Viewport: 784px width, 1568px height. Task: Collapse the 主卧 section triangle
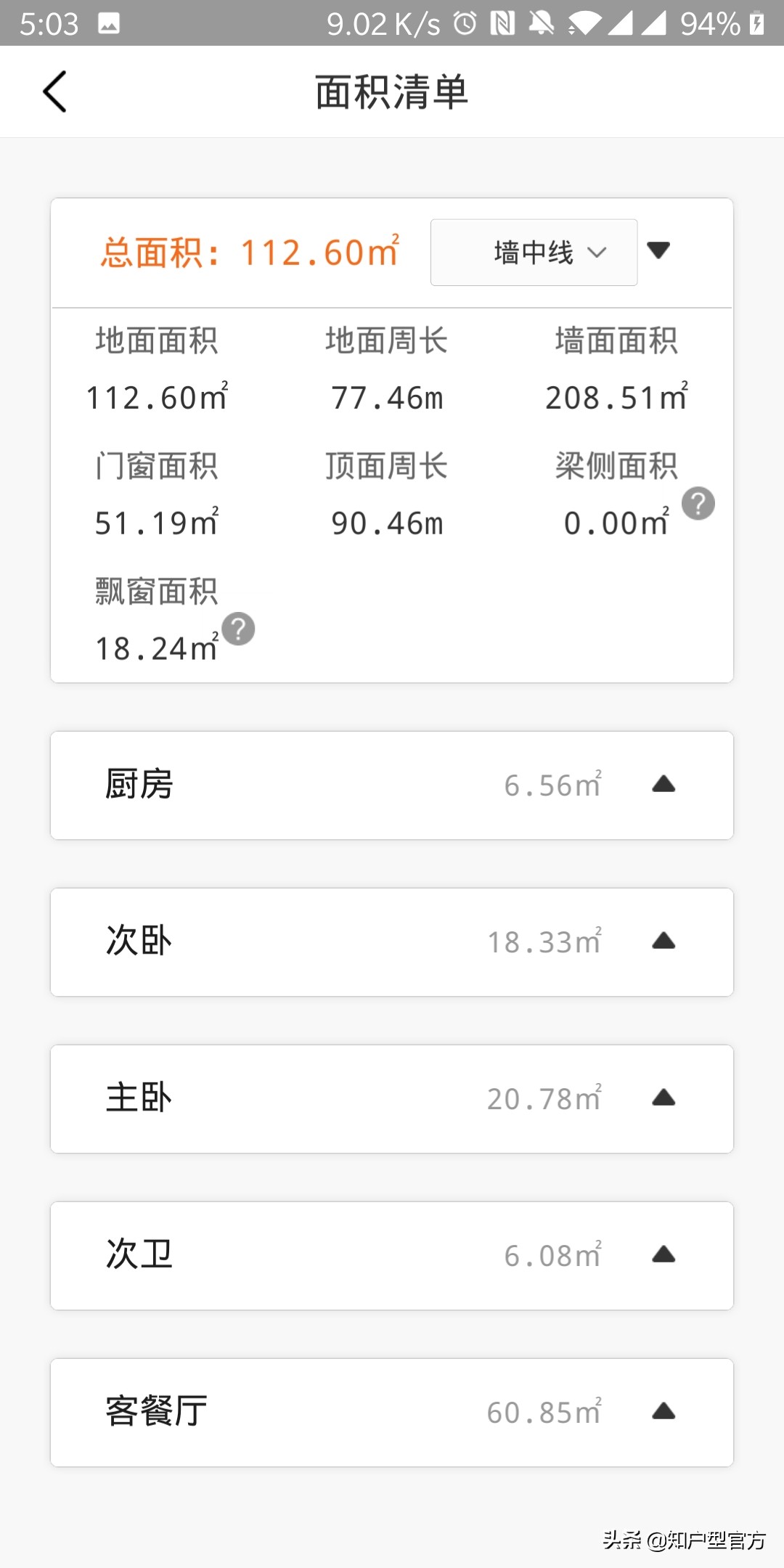[x=664, y=1099]
